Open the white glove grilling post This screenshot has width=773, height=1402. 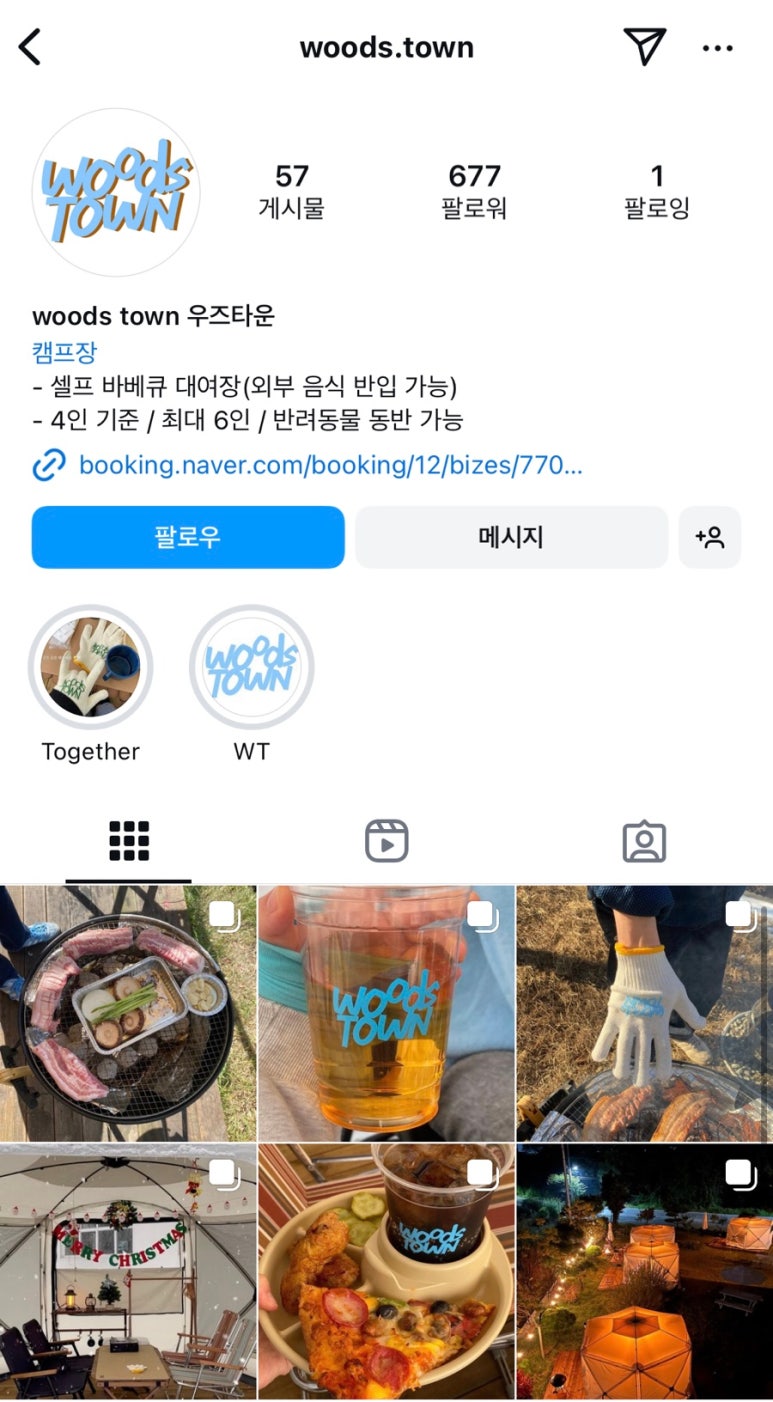(x=644, y=1013)
